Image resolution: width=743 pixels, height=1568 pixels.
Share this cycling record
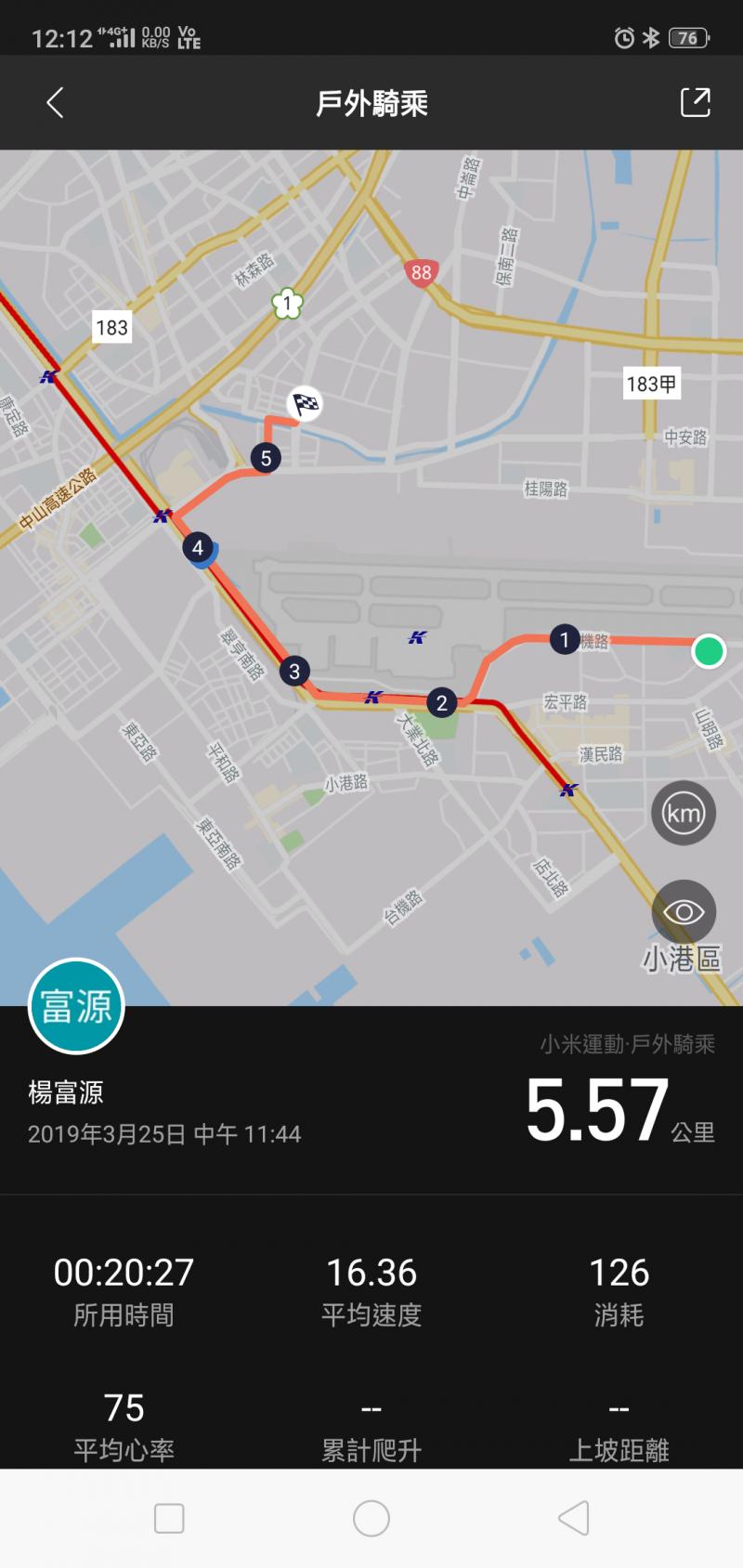pos(695,103)
